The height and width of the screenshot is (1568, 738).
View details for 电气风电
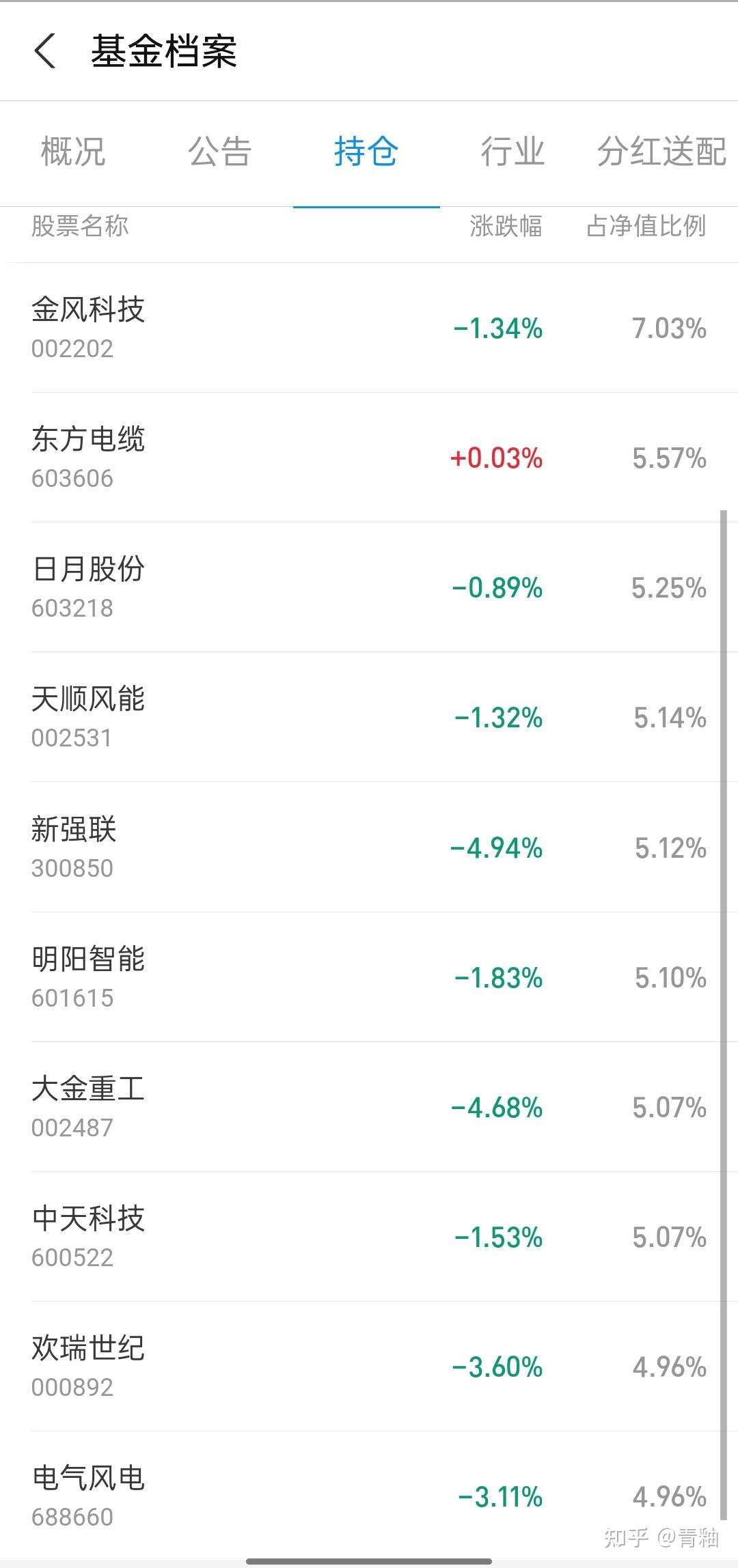[x=369, y=1496]
